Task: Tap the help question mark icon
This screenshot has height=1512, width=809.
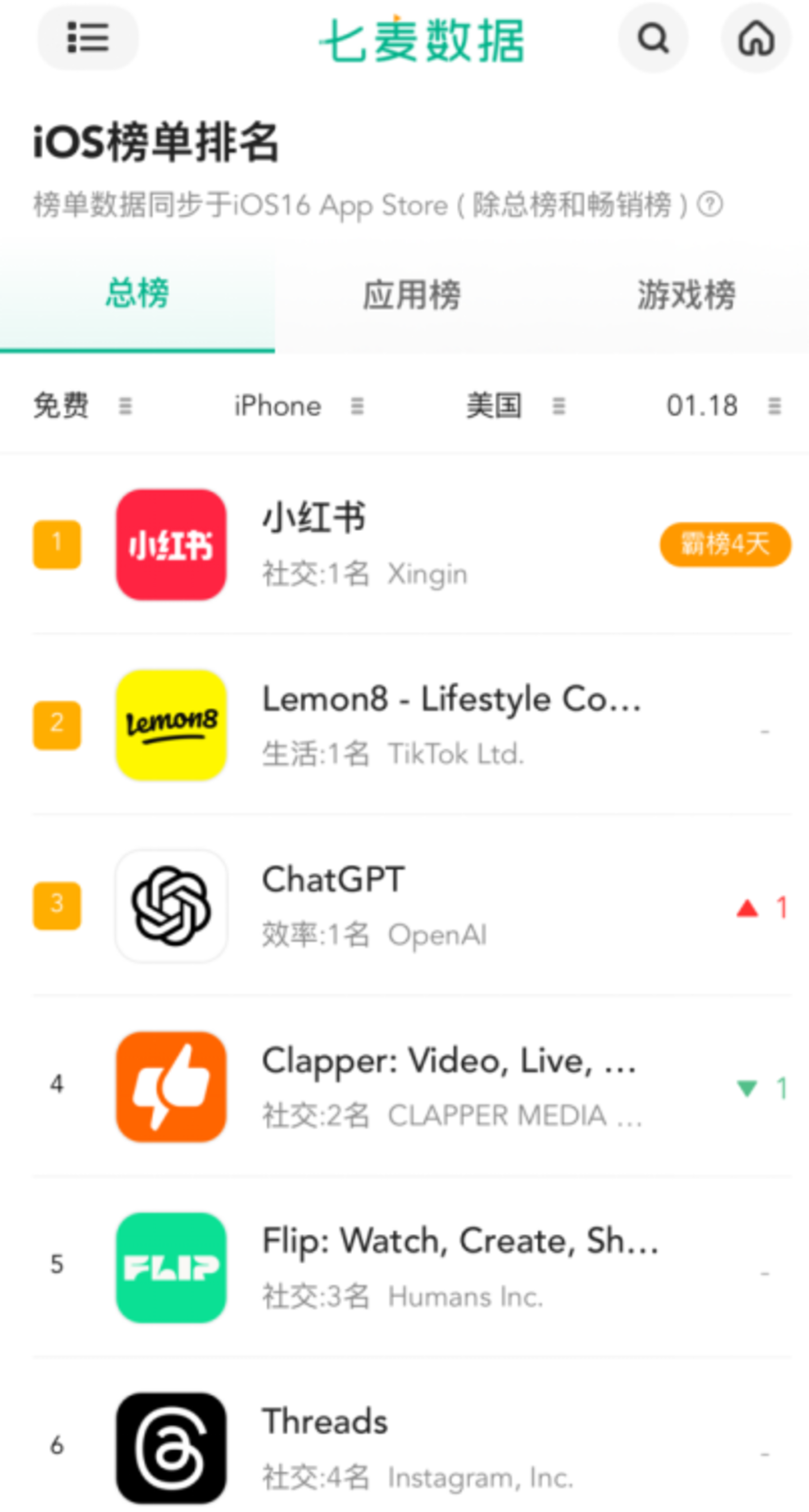Action: point(710,205)
